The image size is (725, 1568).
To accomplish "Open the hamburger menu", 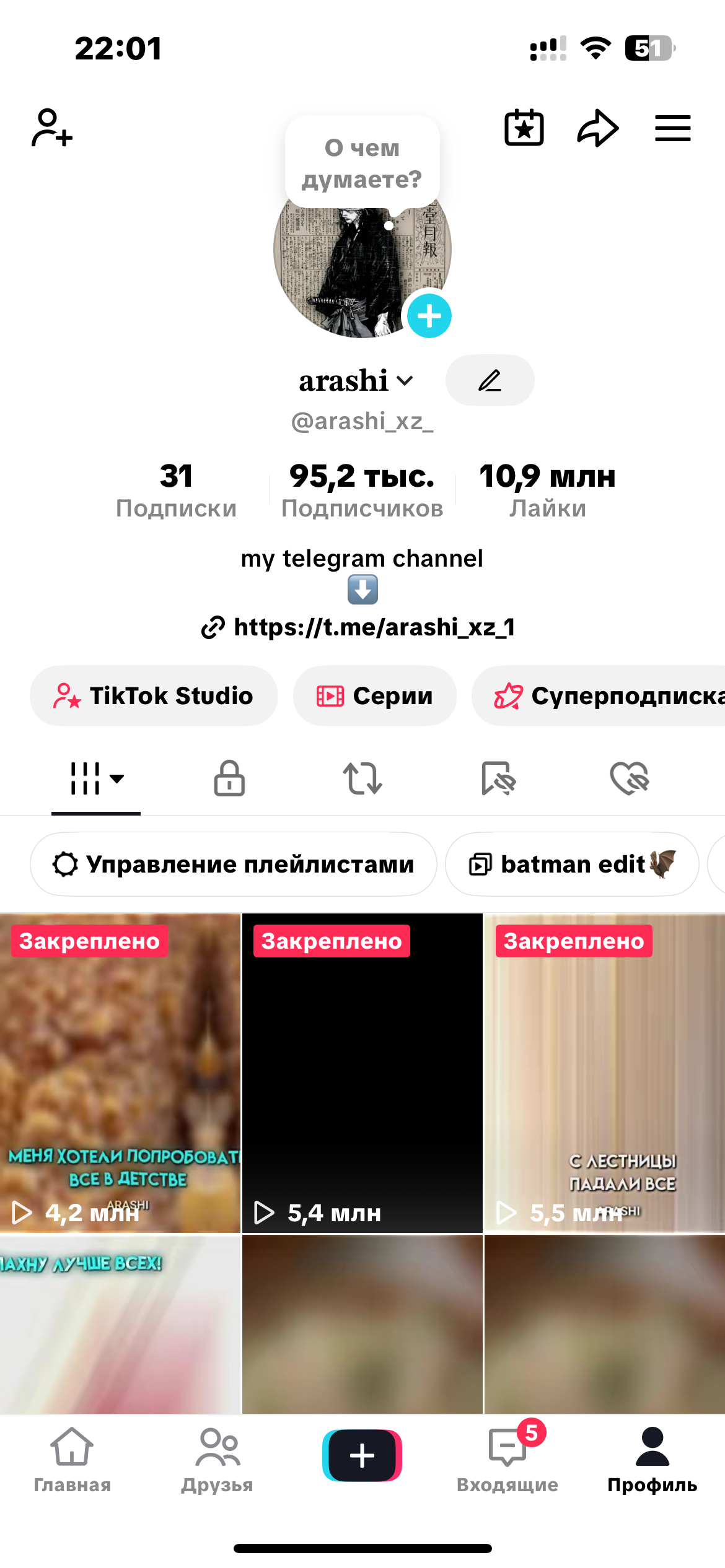I will point(673,128).
